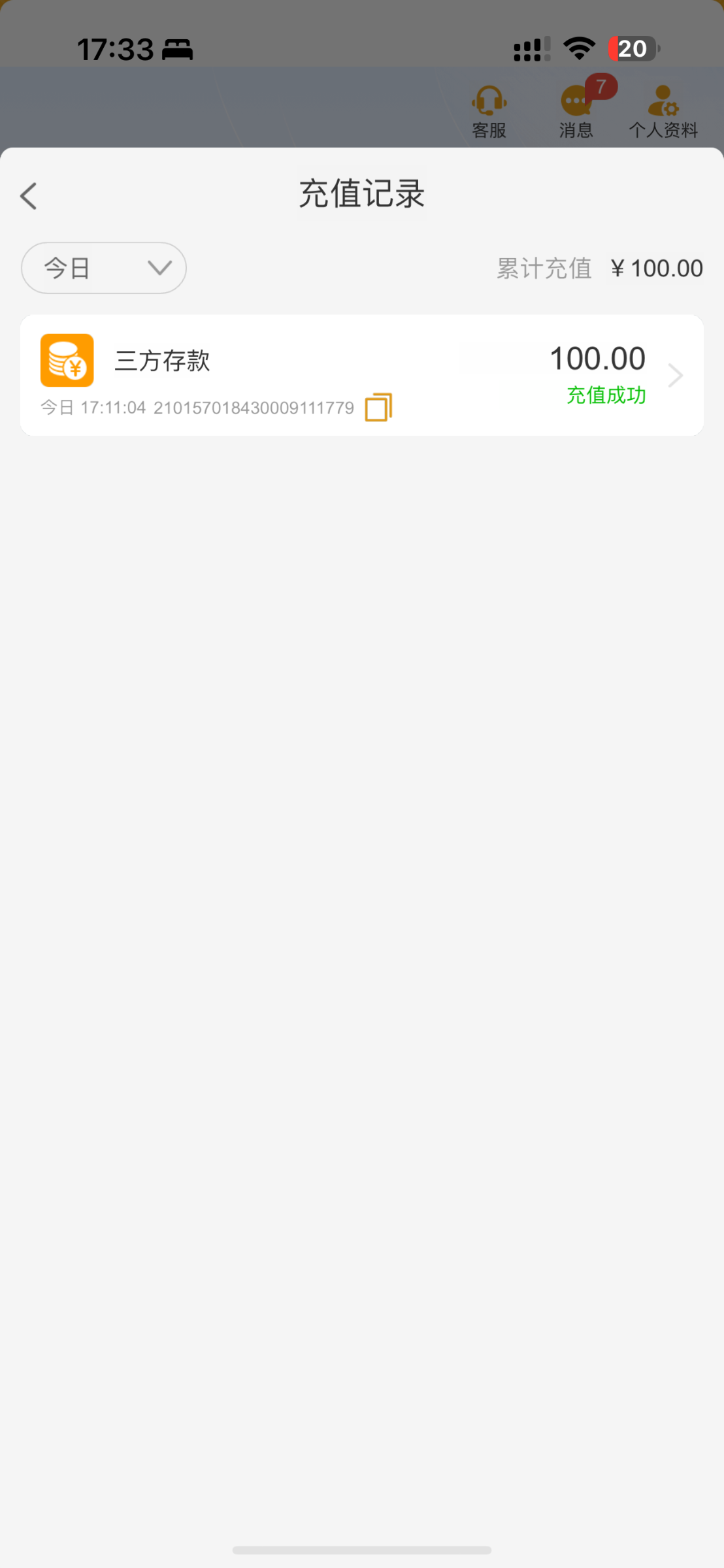Expand the 今日 date filter dropdown
Screen dimensions: 724x1568
(104, 268)
